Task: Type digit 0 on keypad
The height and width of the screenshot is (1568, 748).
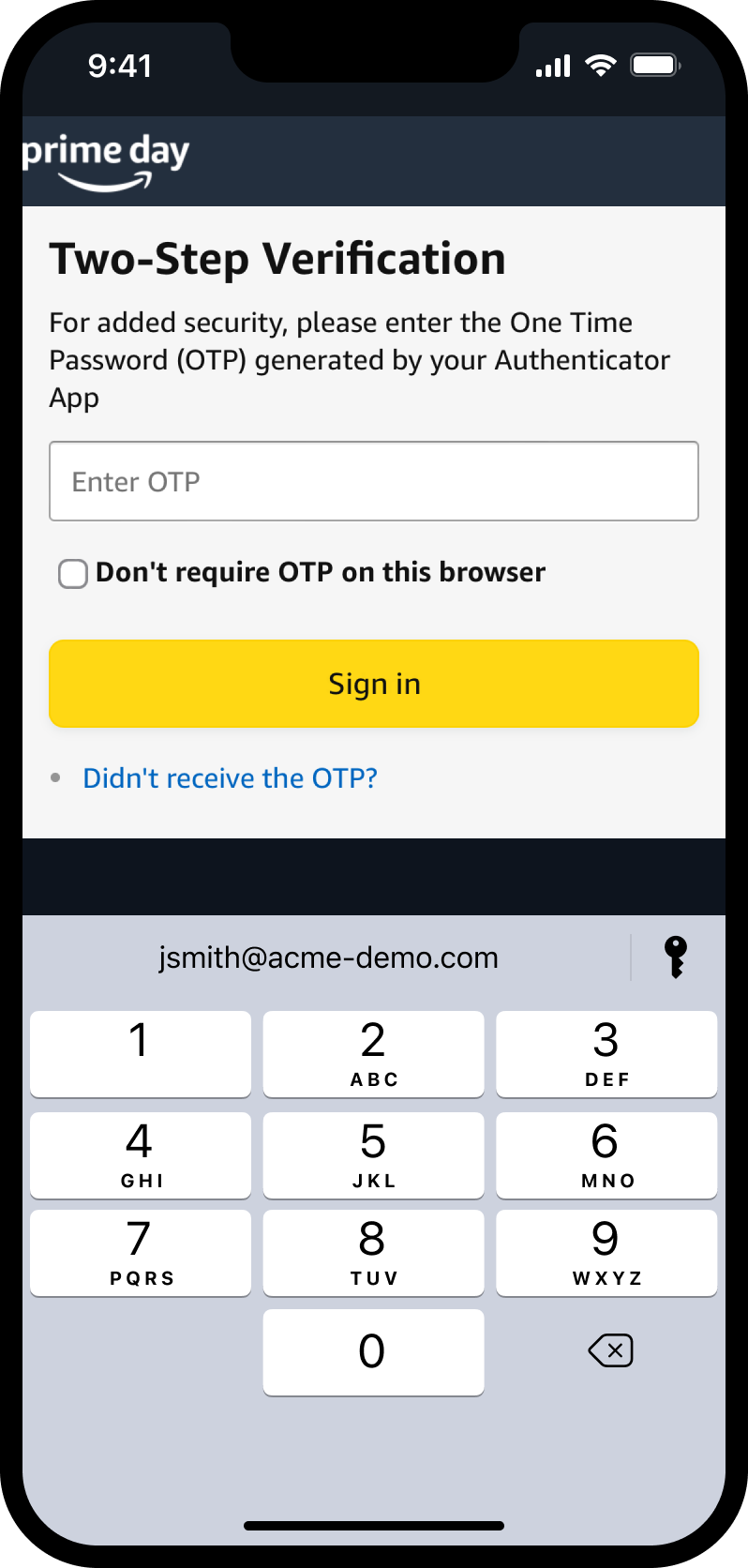Action: (x=373, y=1351)
